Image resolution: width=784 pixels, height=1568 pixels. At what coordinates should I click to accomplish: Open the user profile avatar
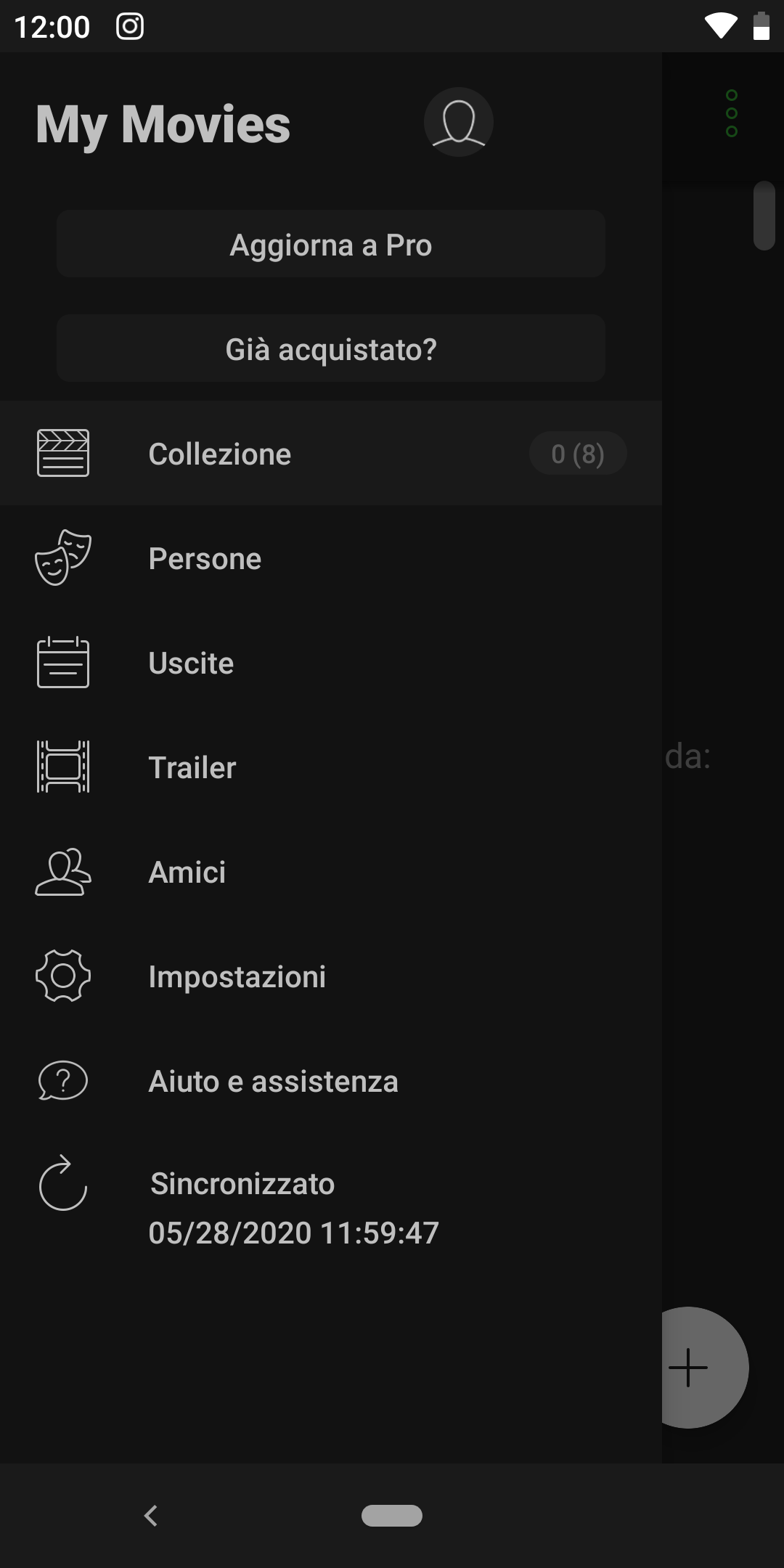tap(459, 122)
